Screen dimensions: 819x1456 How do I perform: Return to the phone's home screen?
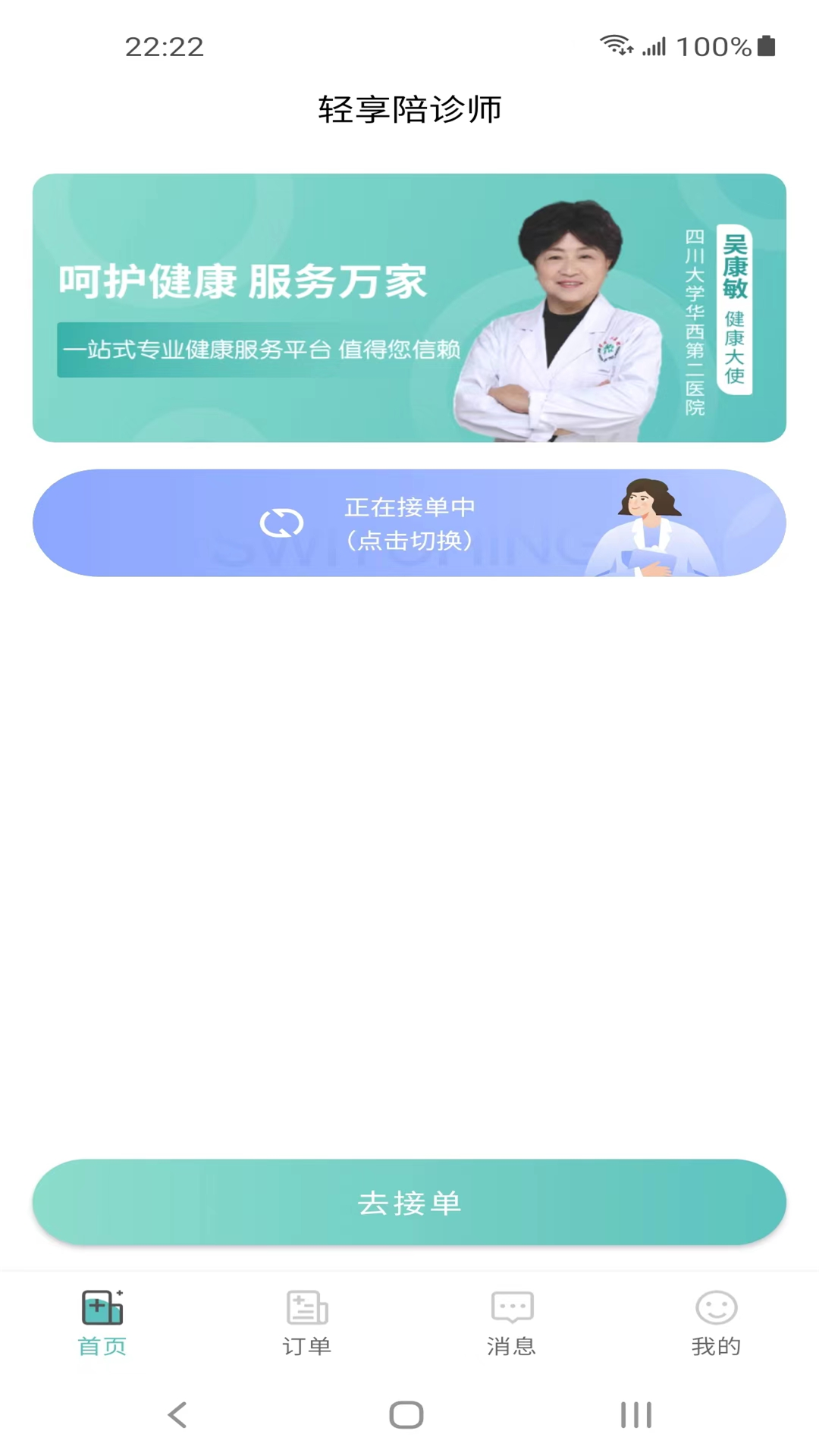click(x=406, y=1415)
